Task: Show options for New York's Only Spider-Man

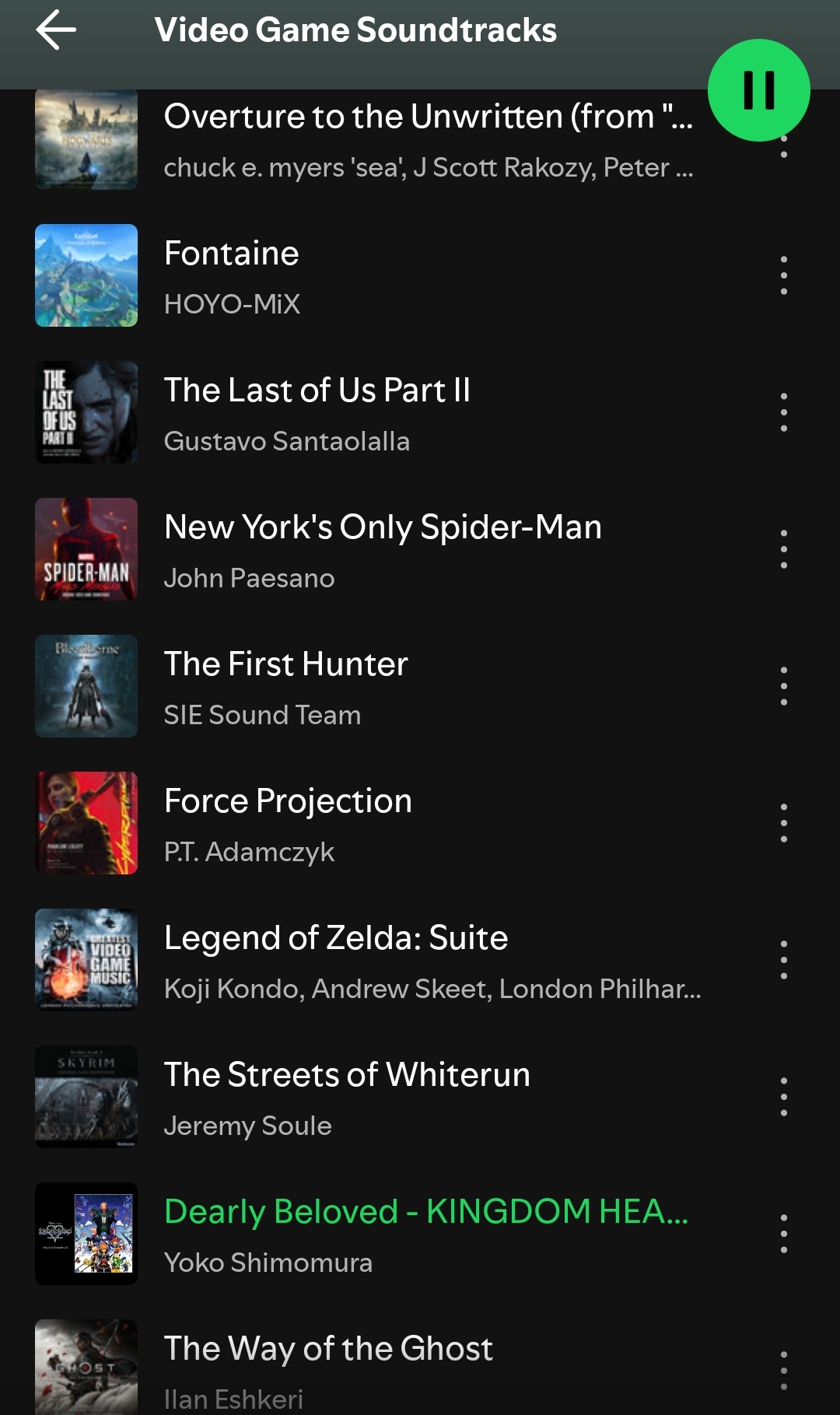Action: [783, 549]
